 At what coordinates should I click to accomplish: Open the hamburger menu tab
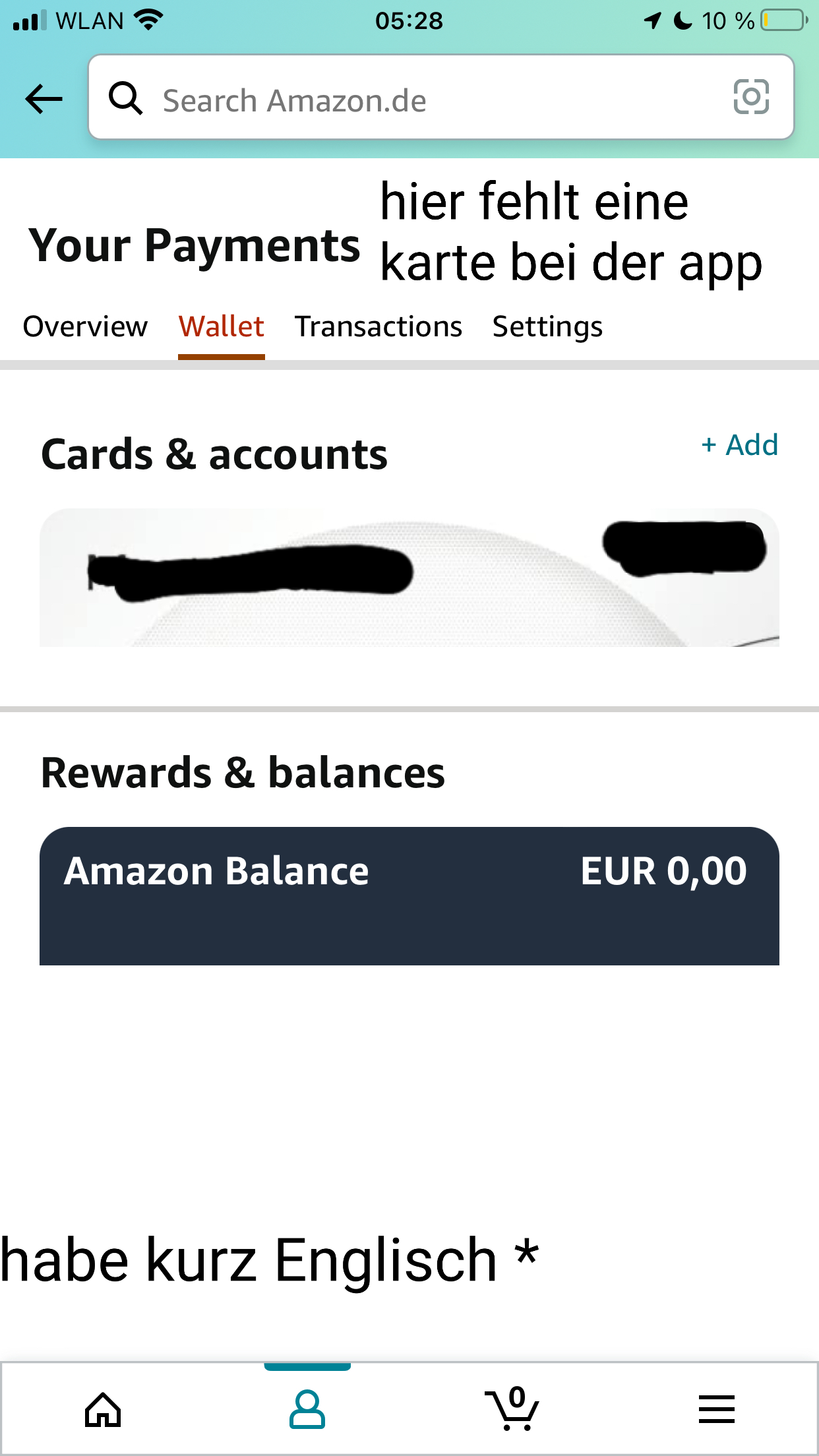coord(717,1410)
